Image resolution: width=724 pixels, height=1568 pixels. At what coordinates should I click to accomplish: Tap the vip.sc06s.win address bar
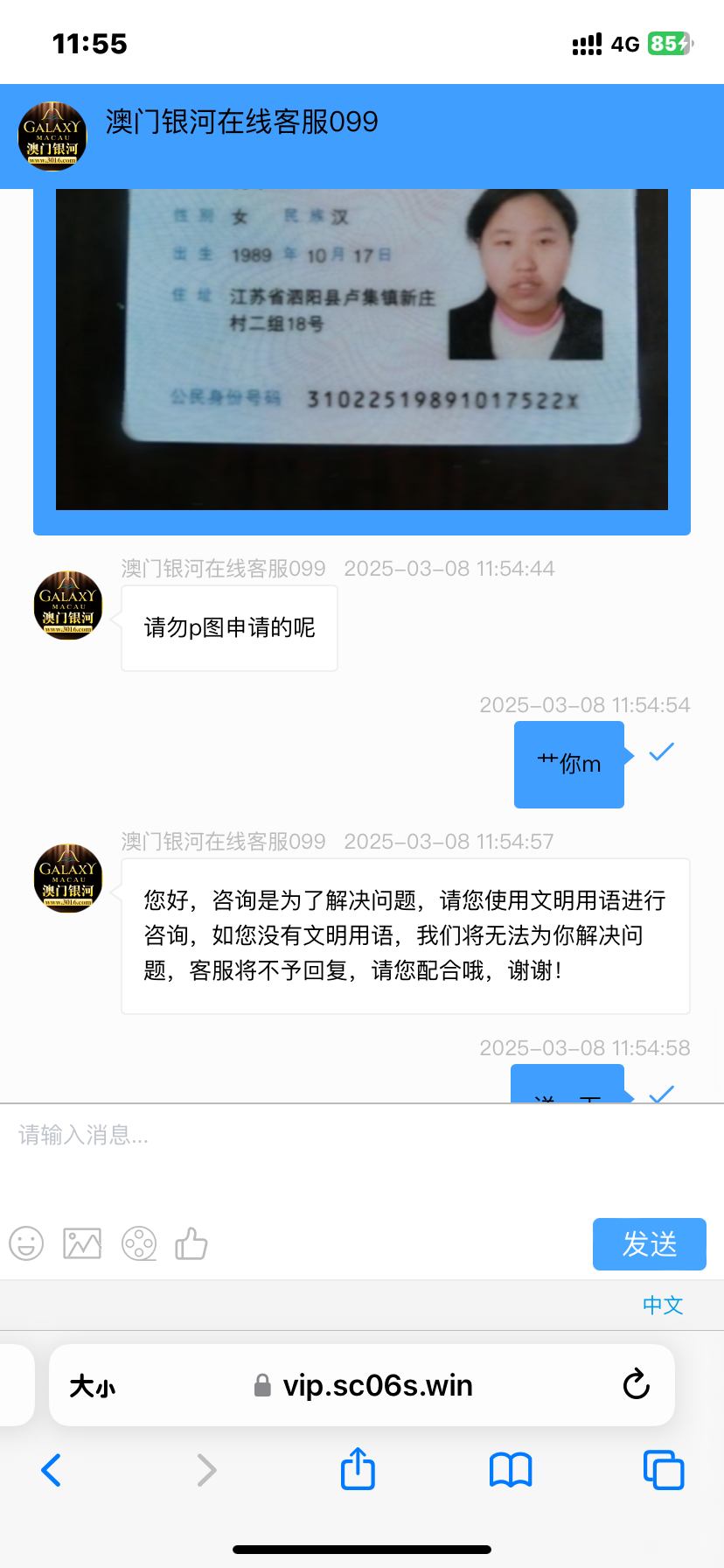click(376, 1386)
